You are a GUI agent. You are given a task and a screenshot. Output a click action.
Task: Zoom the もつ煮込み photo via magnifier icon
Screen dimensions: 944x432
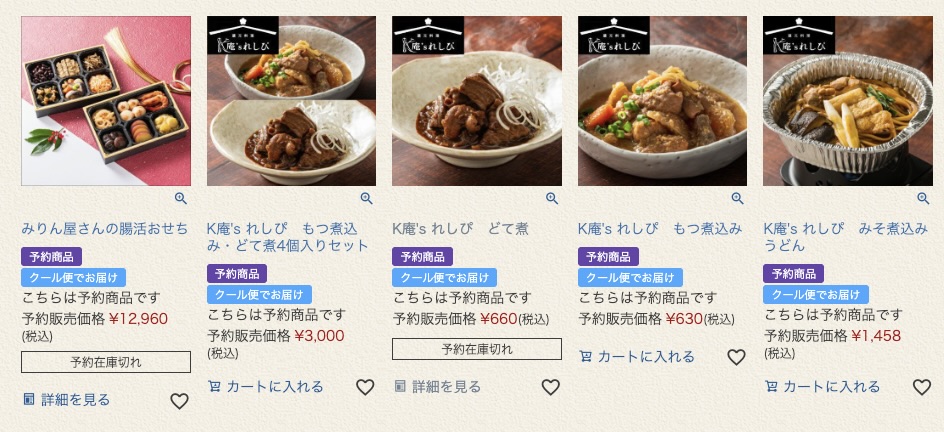click(x=737, y=198)
